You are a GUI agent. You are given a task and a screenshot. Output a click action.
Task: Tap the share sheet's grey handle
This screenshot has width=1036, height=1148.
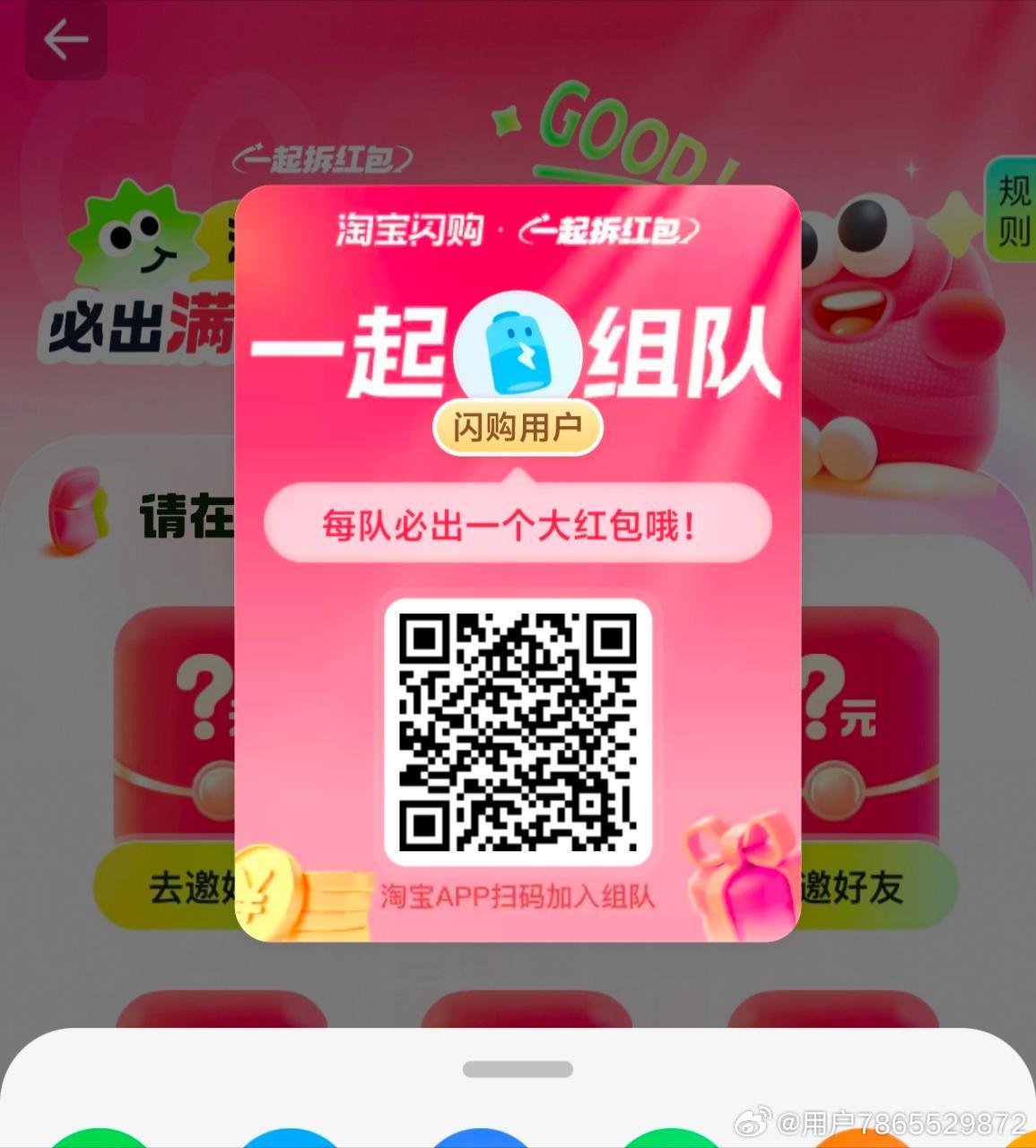tap(518, 1069)
